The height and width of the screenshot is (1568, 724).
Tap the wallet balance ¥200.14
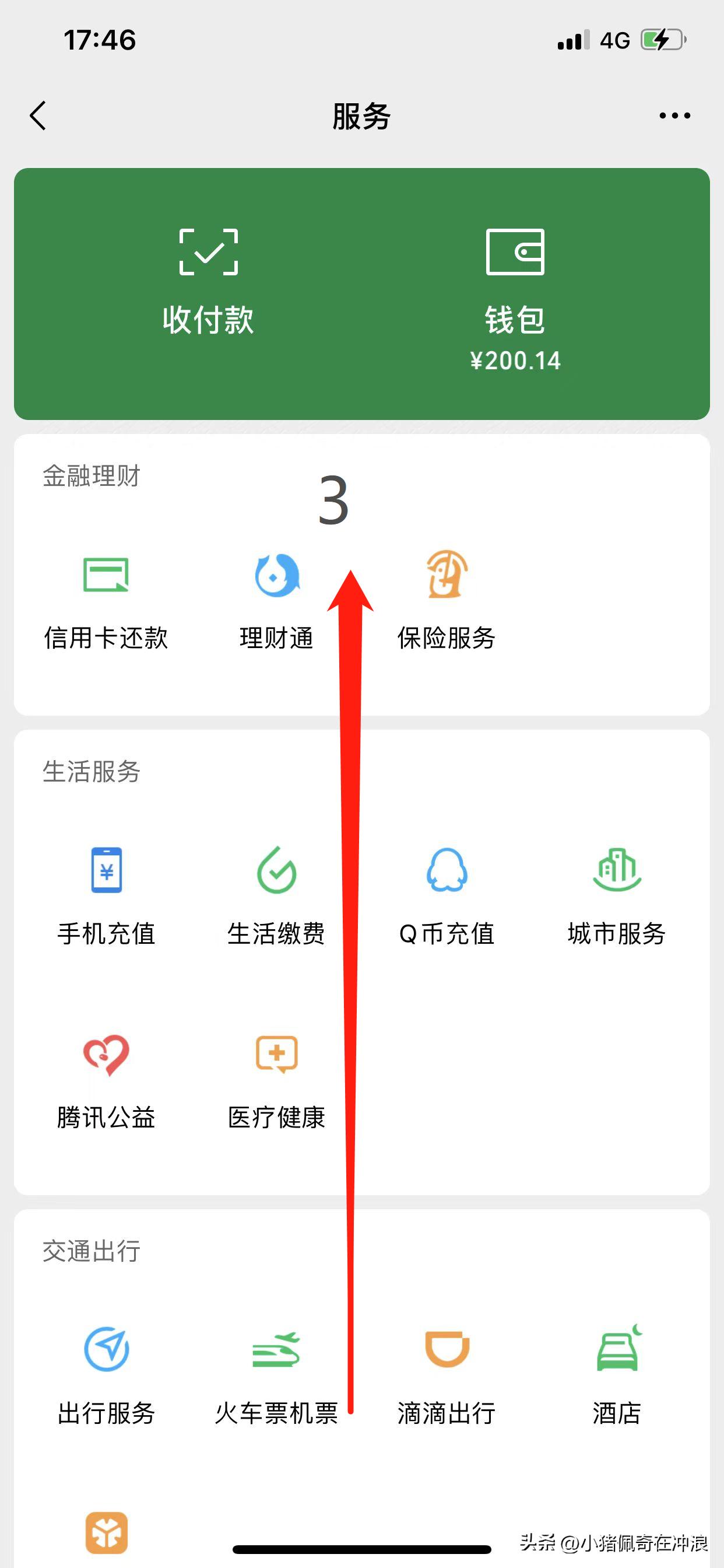coord(517,360)
